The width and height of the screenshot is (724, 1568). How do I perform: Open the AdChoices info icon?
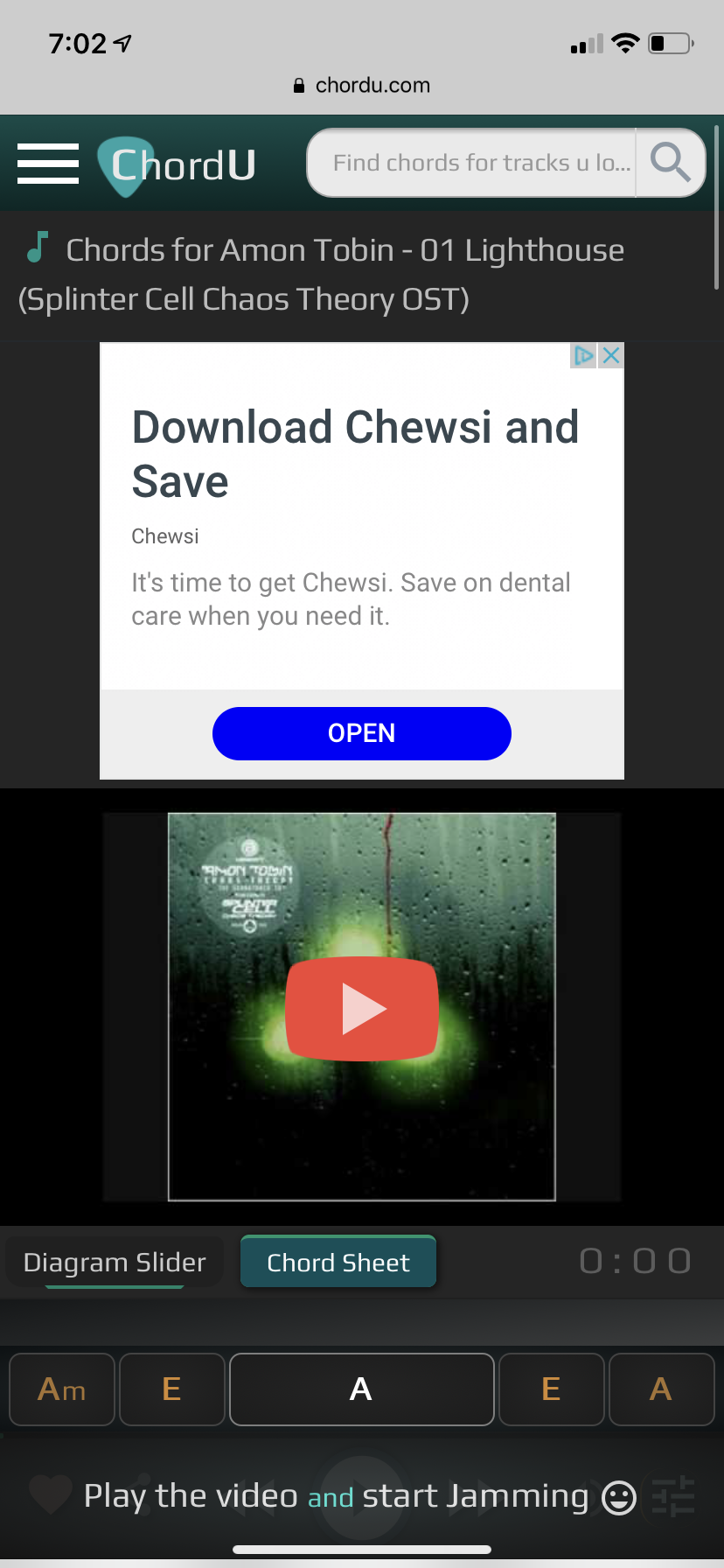(582, 355)
